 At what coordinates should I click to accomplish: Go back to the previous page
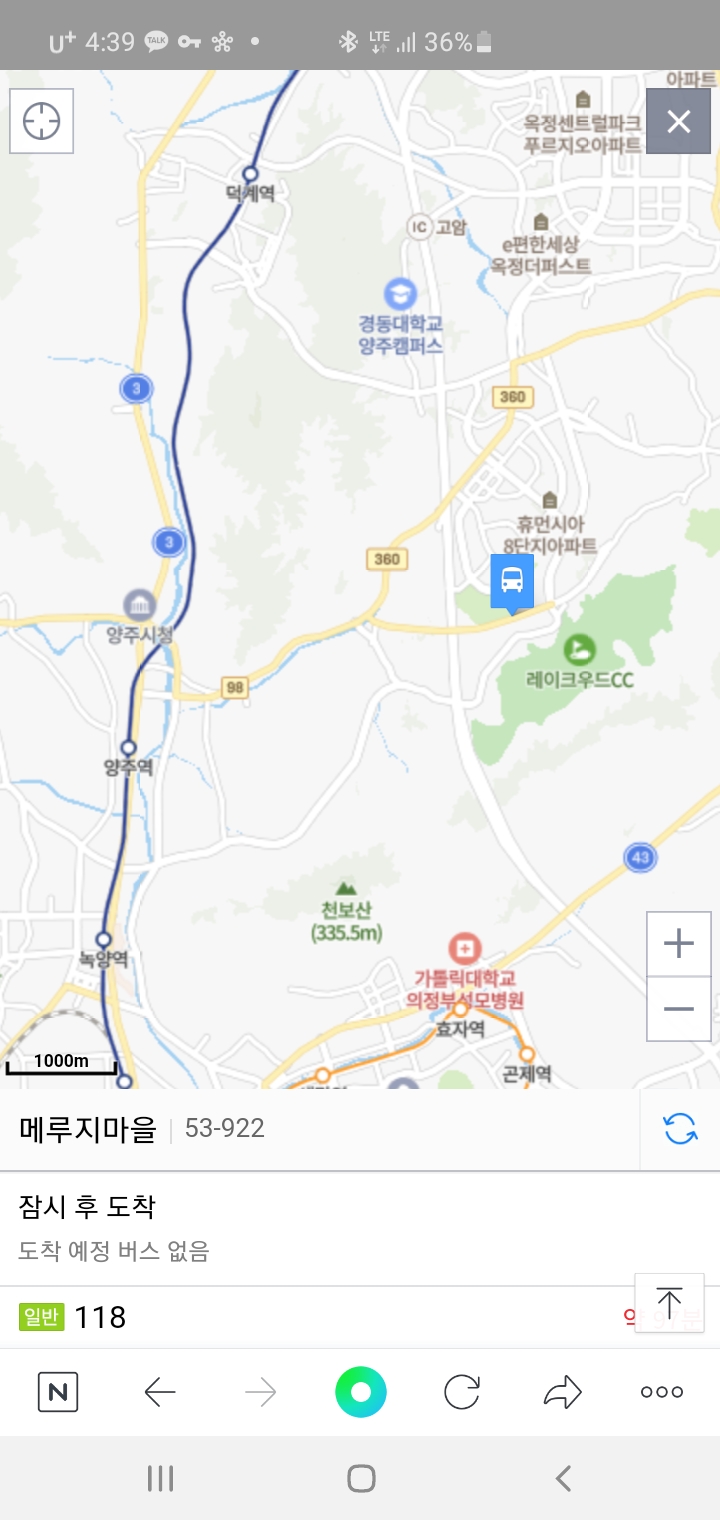[x=160, y=1392]
